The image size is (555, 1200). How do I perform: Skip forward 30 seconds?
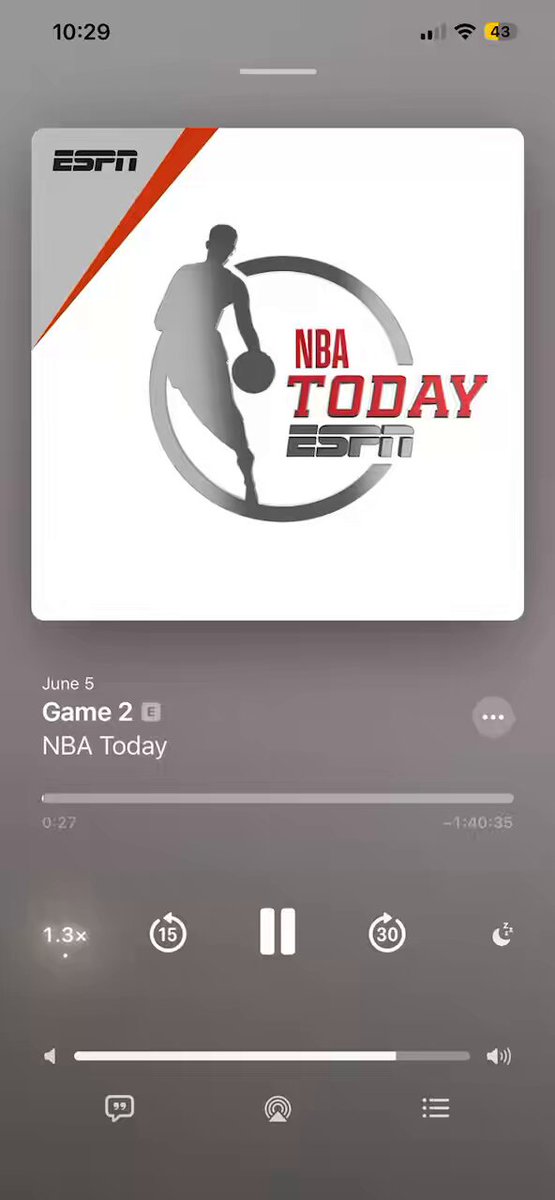coord(387,934)
